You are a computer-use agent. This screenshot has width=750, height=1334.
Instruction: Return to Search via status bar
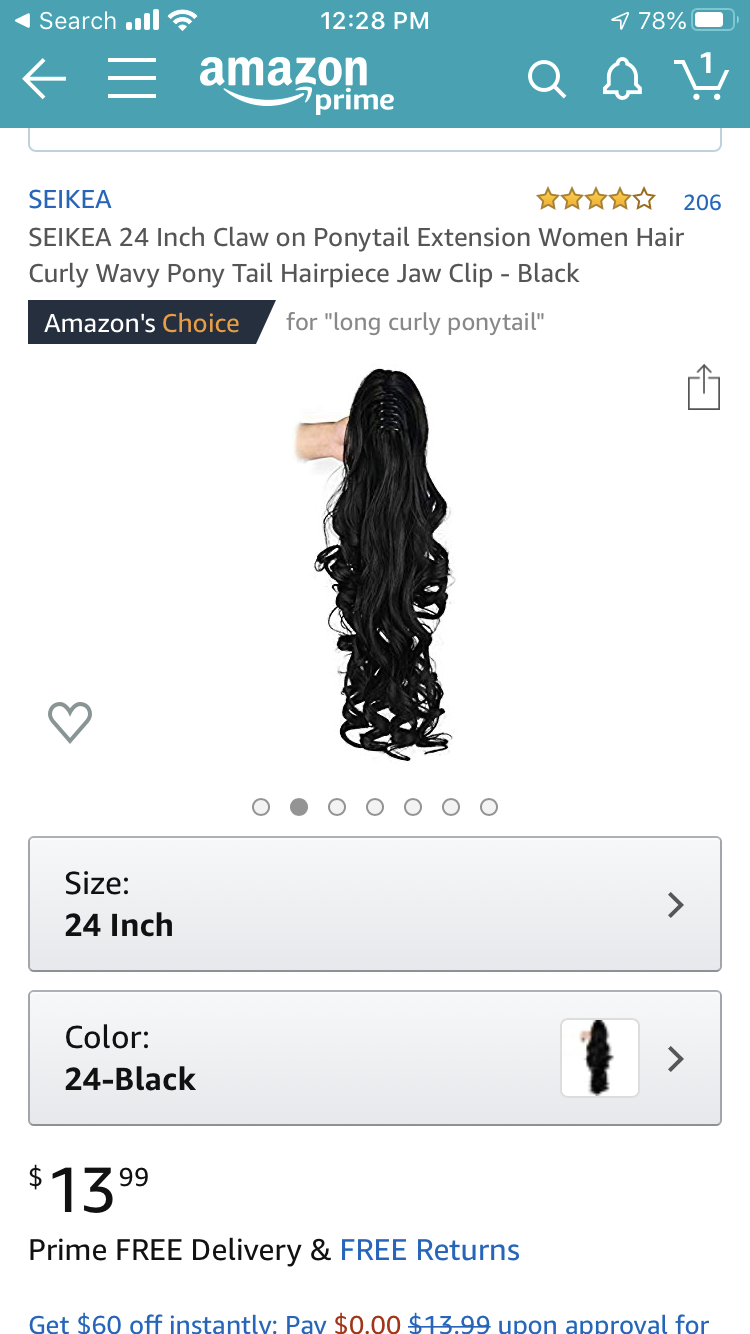(66, 20)
